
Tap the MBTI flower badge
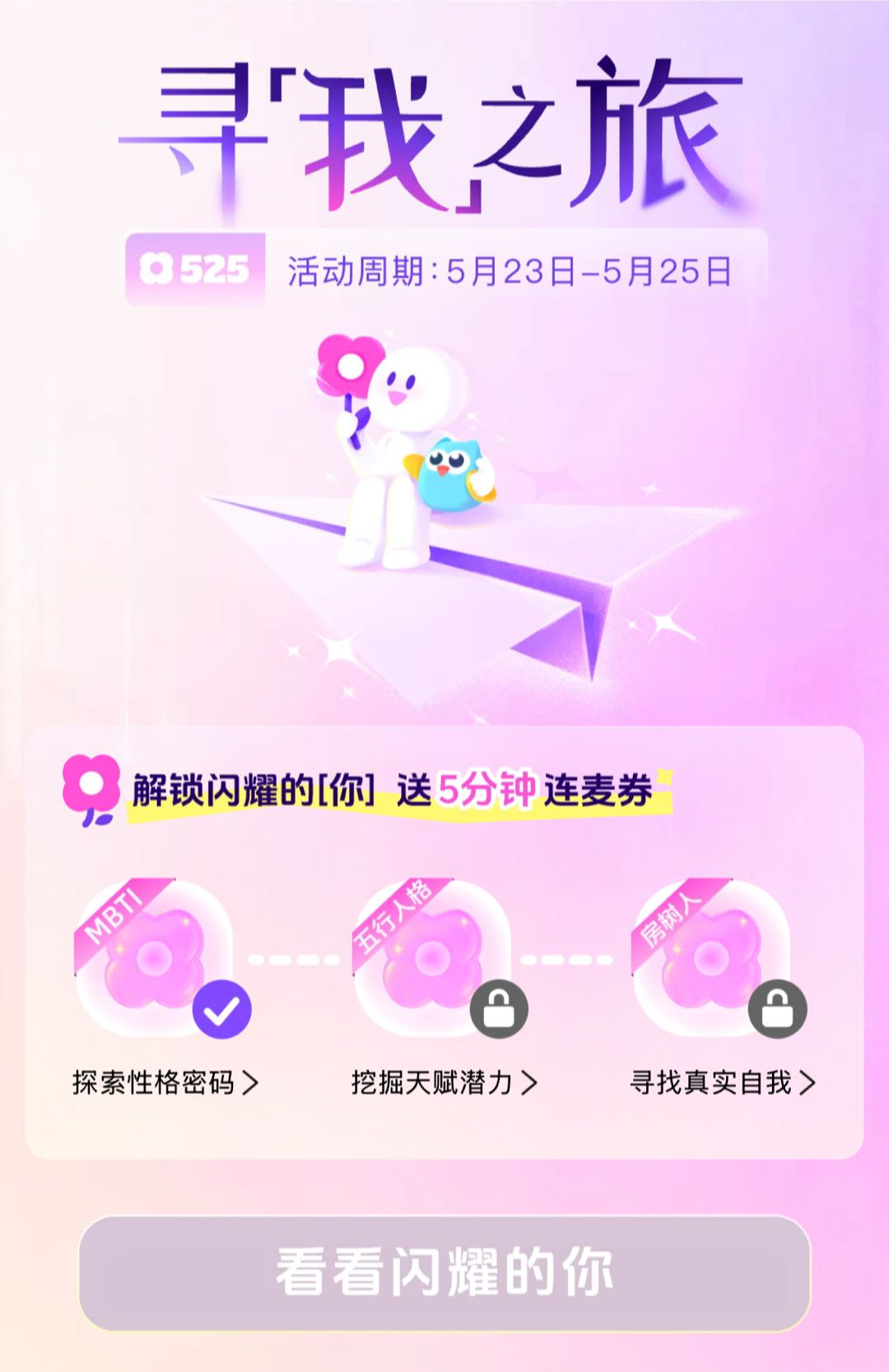pyautogui.click(x=155, y=959)
